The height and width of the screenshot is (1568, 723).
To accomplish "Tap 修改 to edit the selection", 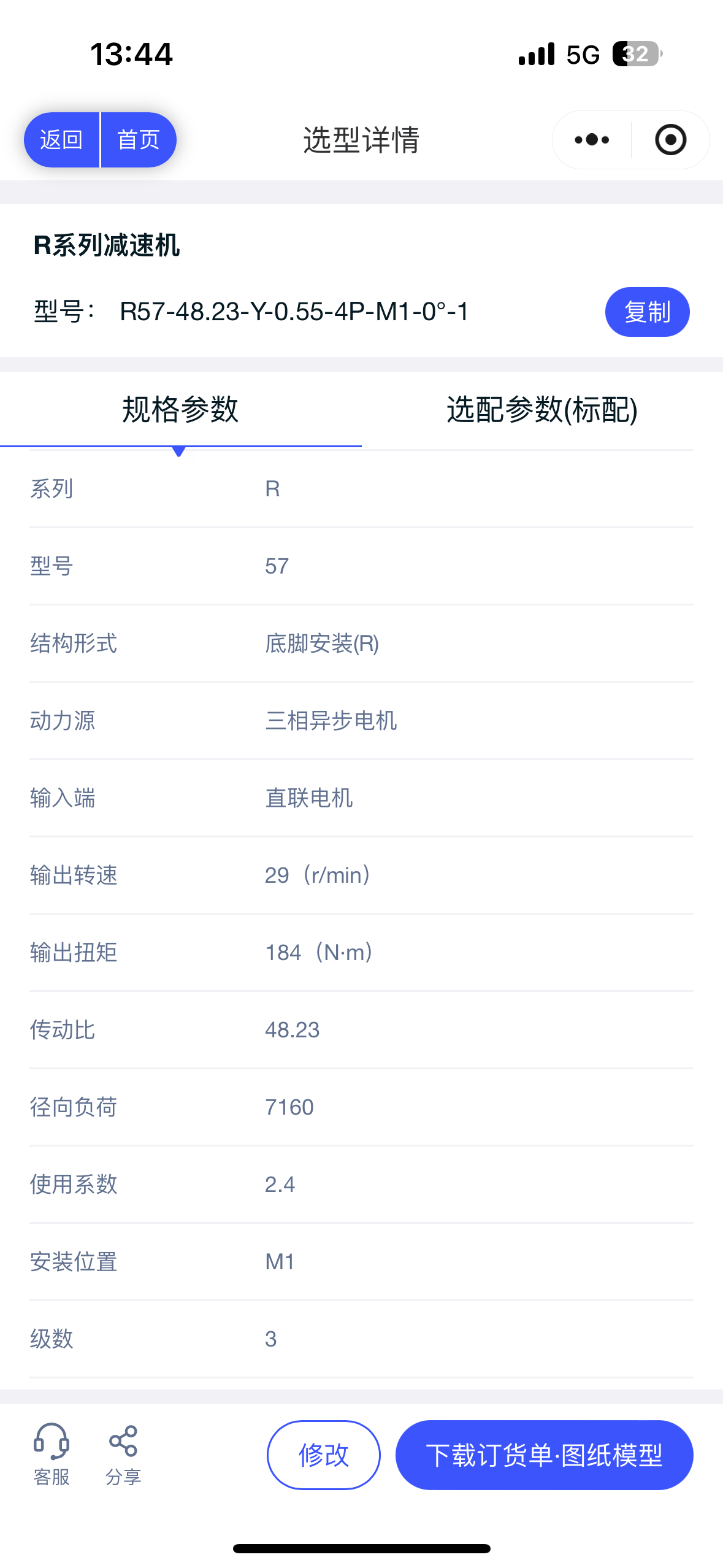I will (324, 1455).
